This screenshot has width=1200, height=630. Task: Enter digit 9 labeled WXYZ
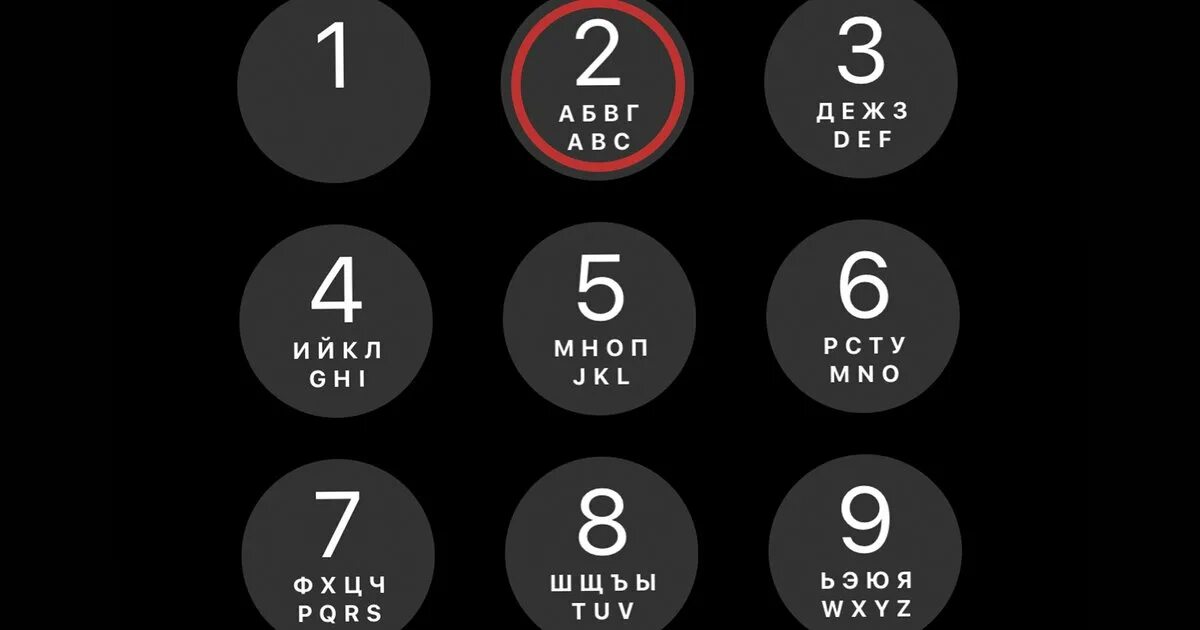tap(865, 548)
